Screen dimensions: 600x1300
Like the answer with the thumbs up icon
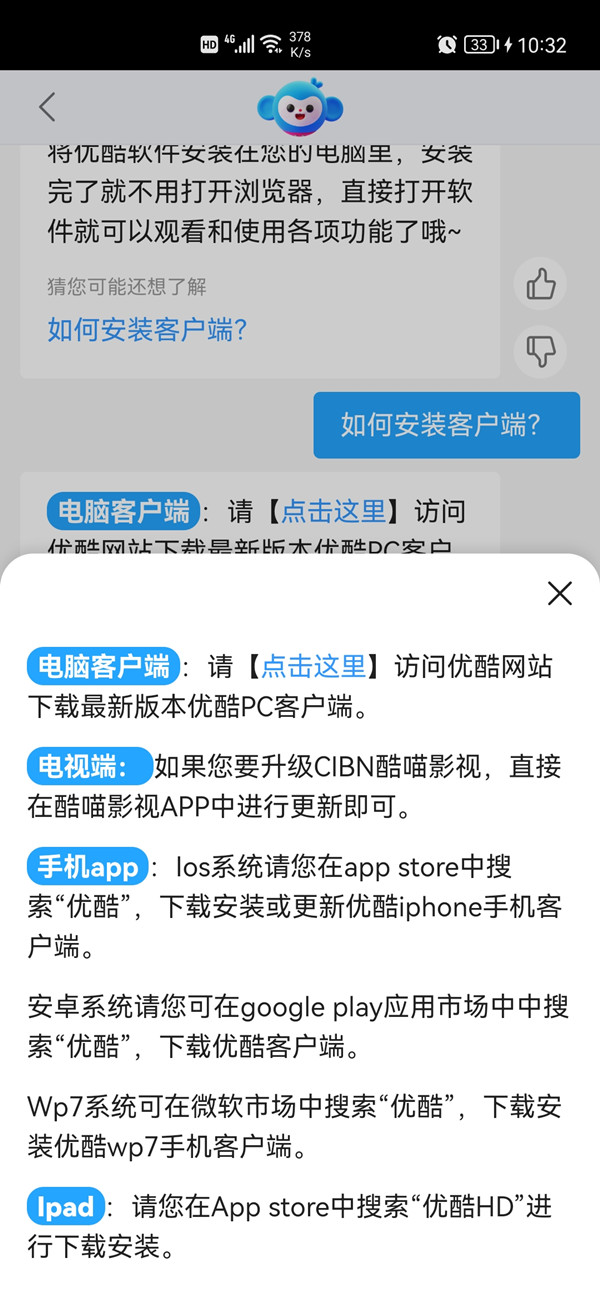[541, 285]
